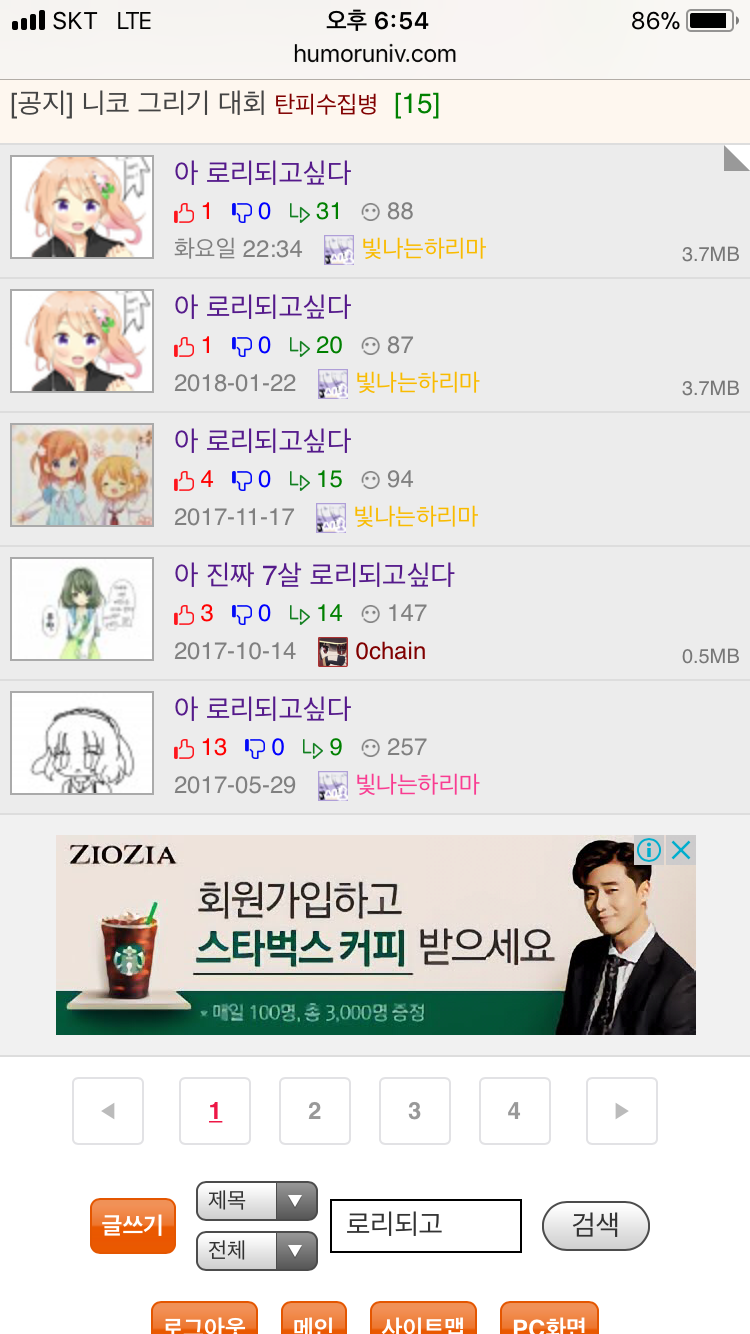Image resolution: width=750 pixels, height=1334 pixels.
Task: Open the post dated 2018-01-22
Action: 262,307
